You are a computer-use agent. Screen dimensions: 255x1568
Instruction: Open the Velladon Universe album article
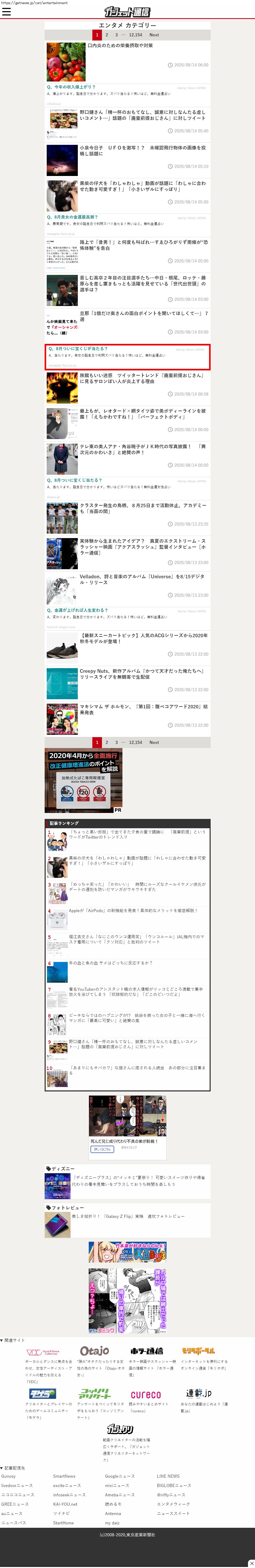coord(142,579)
